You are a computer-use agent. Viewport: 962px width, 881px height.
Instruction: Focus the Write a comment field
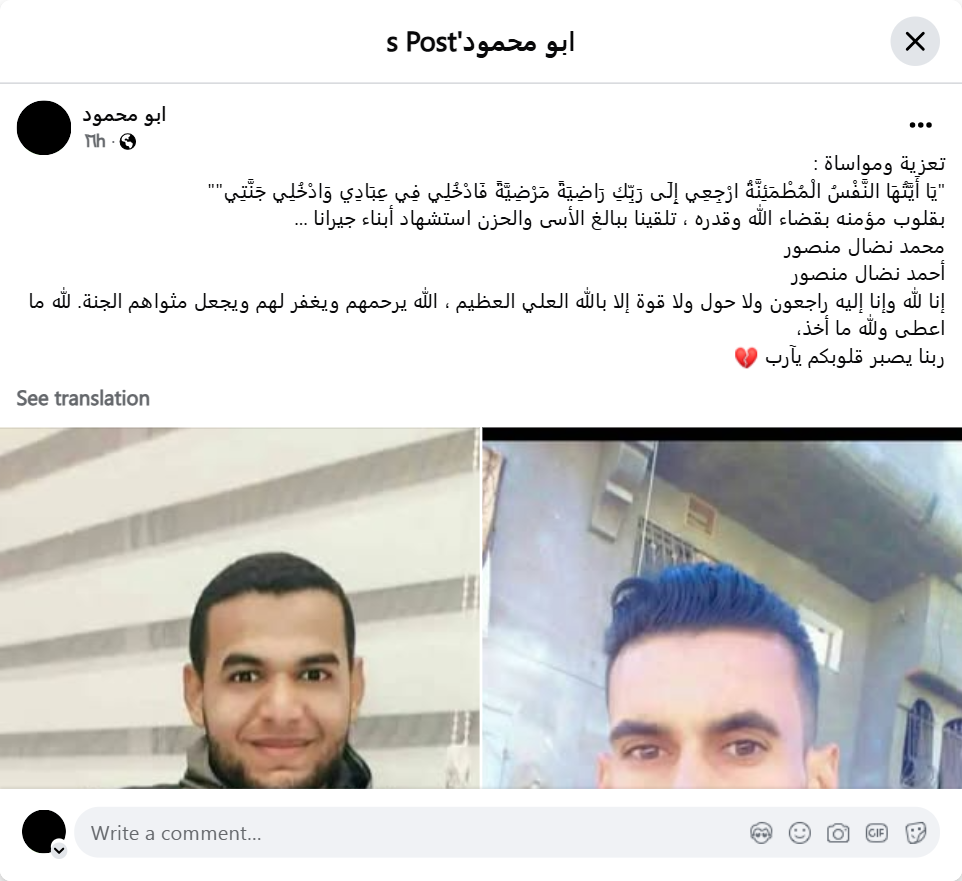[x=400, y=833]
